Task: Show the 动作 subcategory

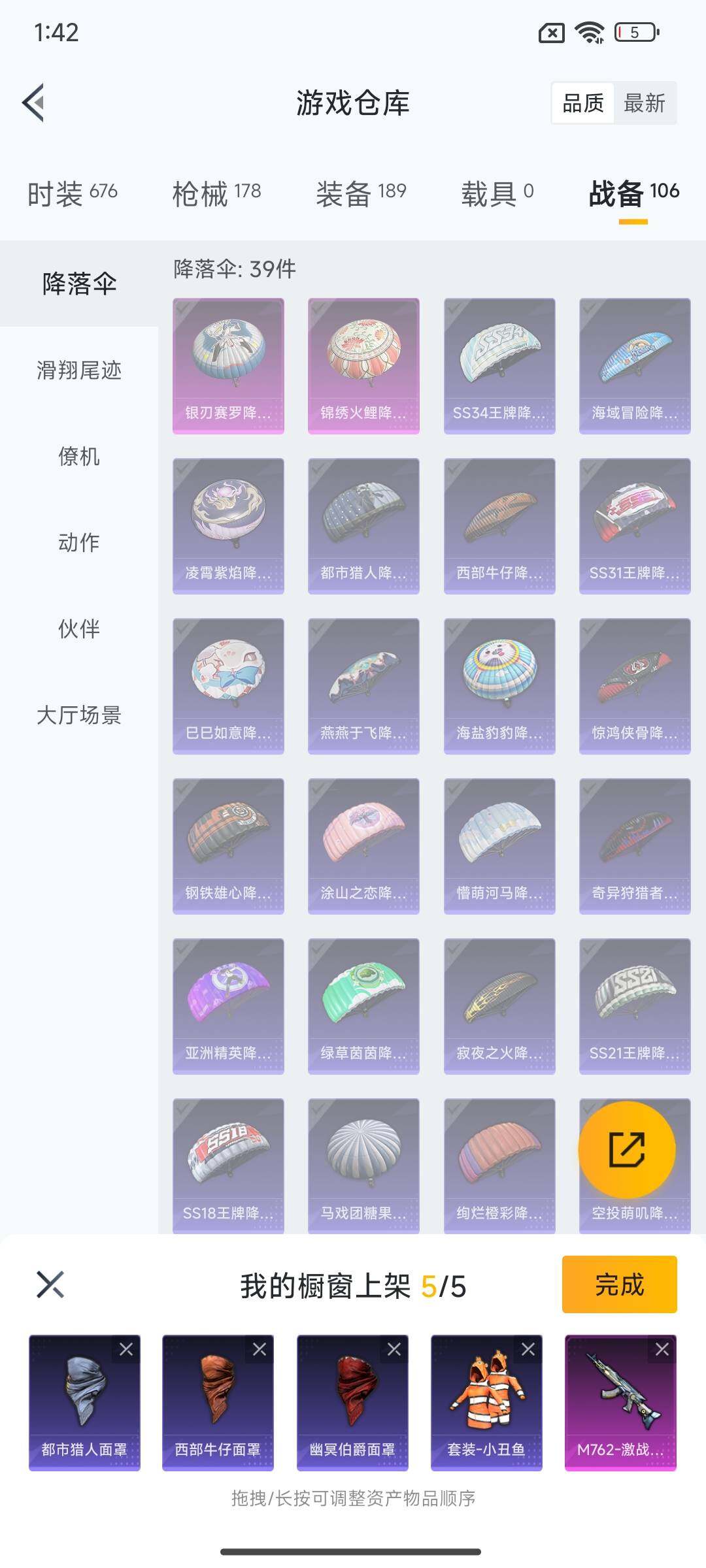Action: click(x=79, y=542)
